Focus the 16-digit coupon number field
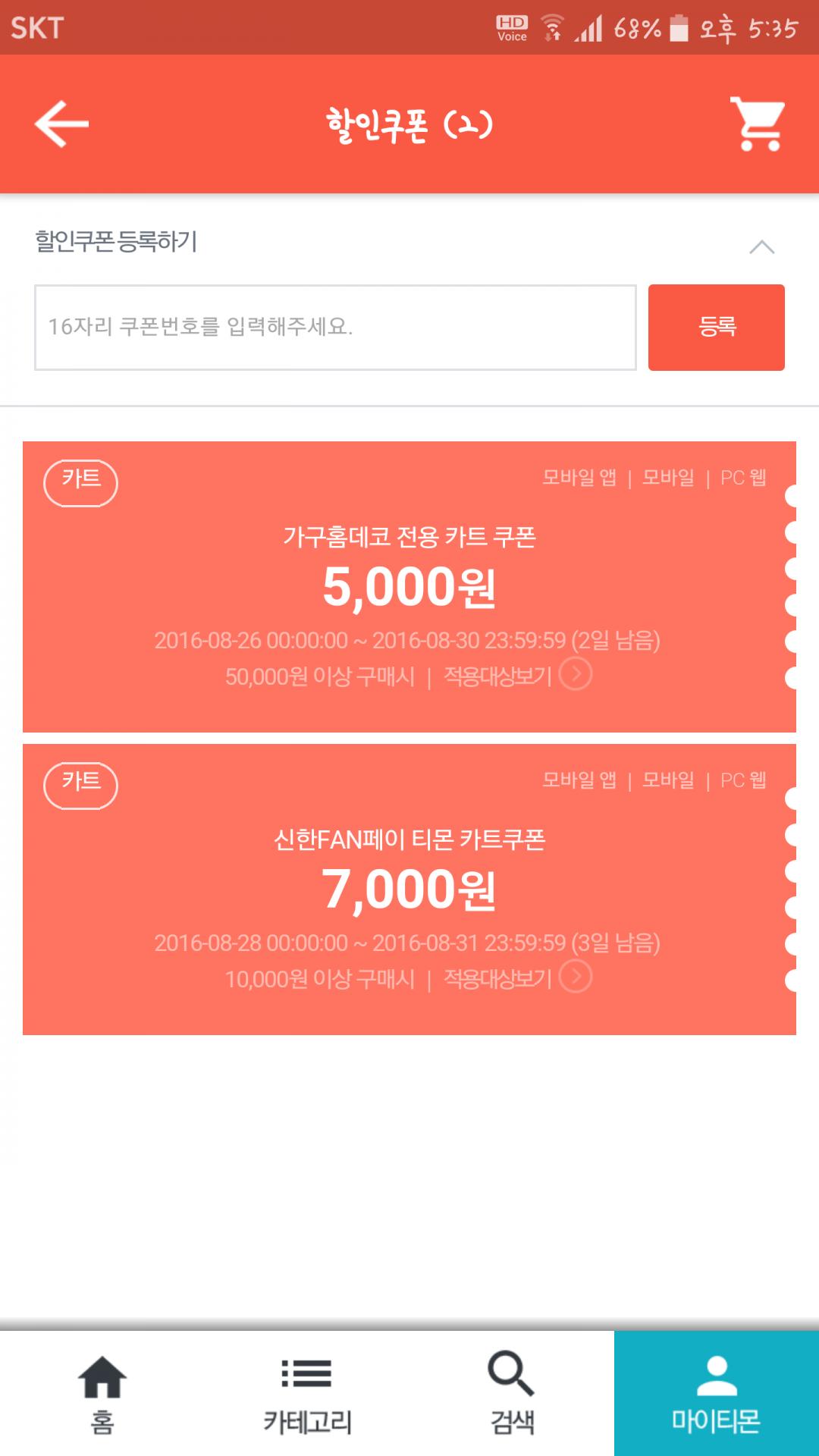 coord(334,328)
